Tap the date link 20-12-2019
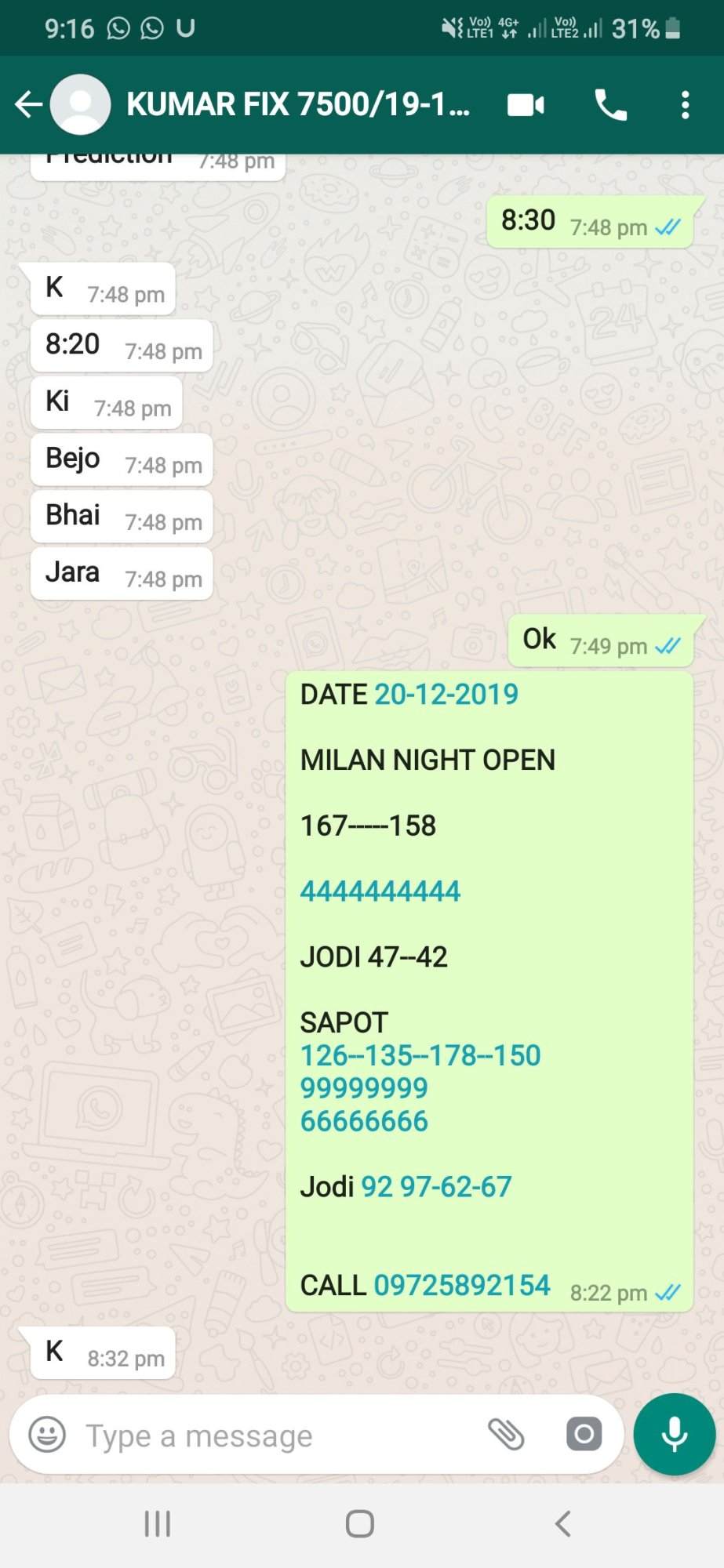Screen dimensions: 724x1568 pyautogui.click(x=446, y=695)
